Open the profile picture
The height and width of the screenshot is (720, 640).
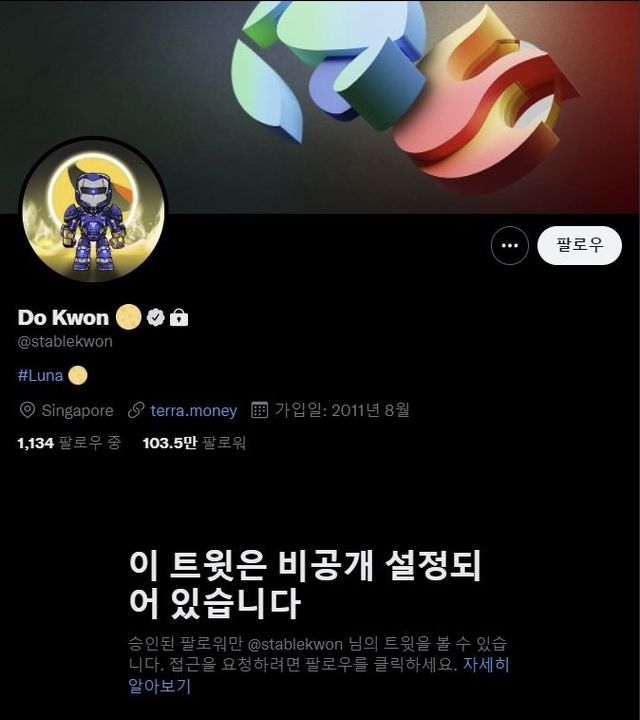(93, 211)
